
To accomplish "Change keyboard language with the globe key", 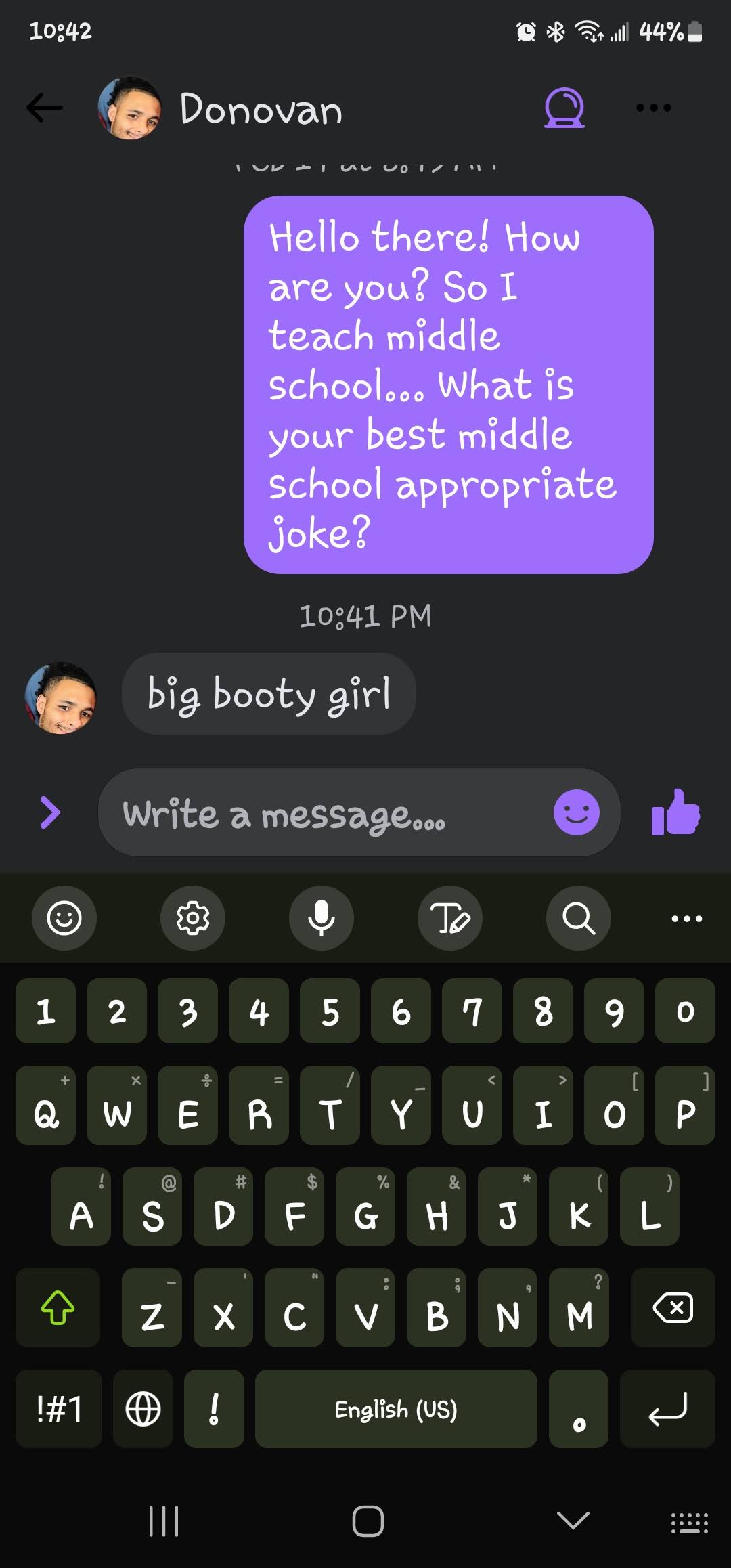I will tap(143, 1409).
